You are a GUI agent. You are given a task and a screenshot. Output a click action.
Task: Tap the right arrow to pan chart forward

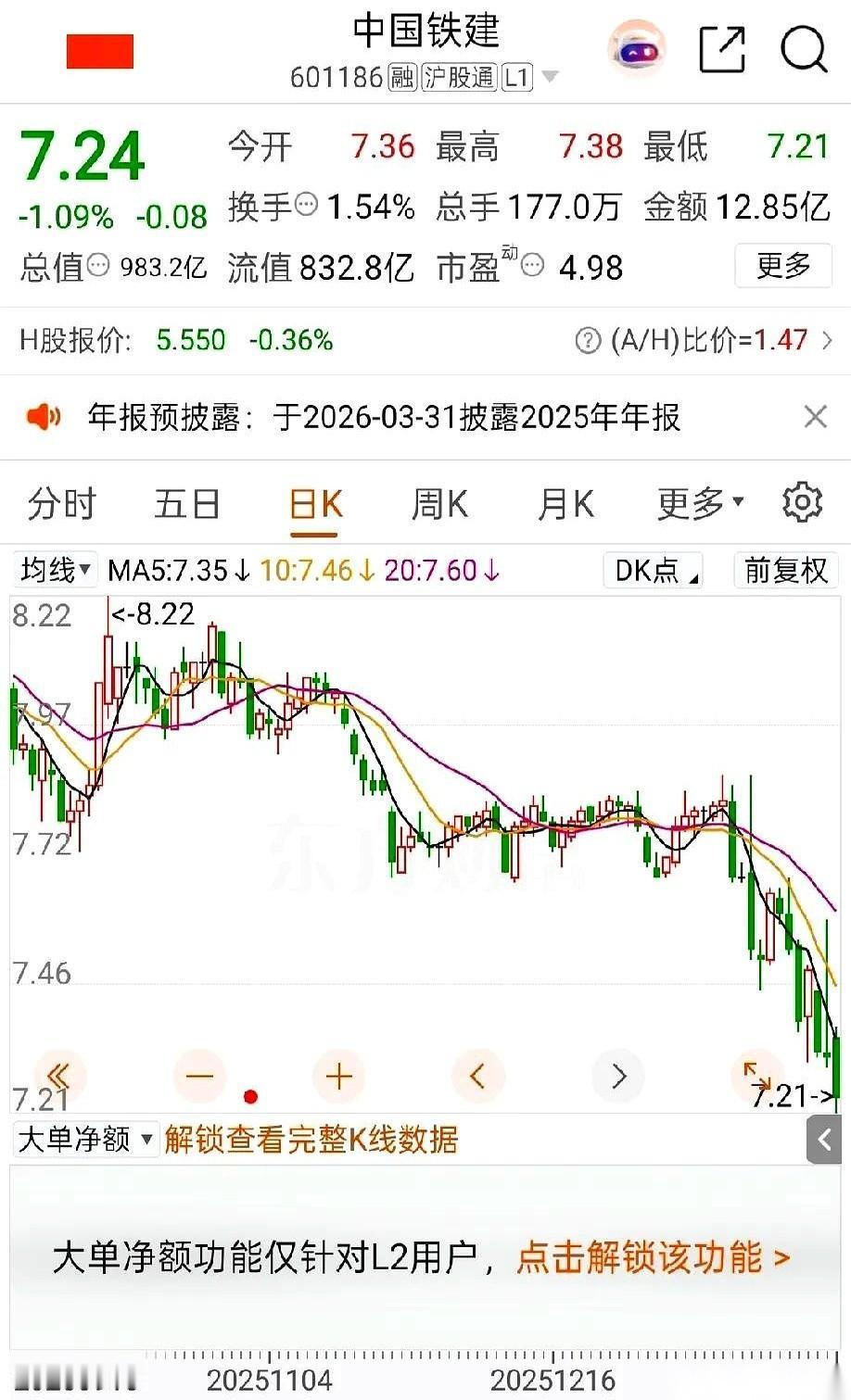pyautogui.click(x=618, y=1076)
